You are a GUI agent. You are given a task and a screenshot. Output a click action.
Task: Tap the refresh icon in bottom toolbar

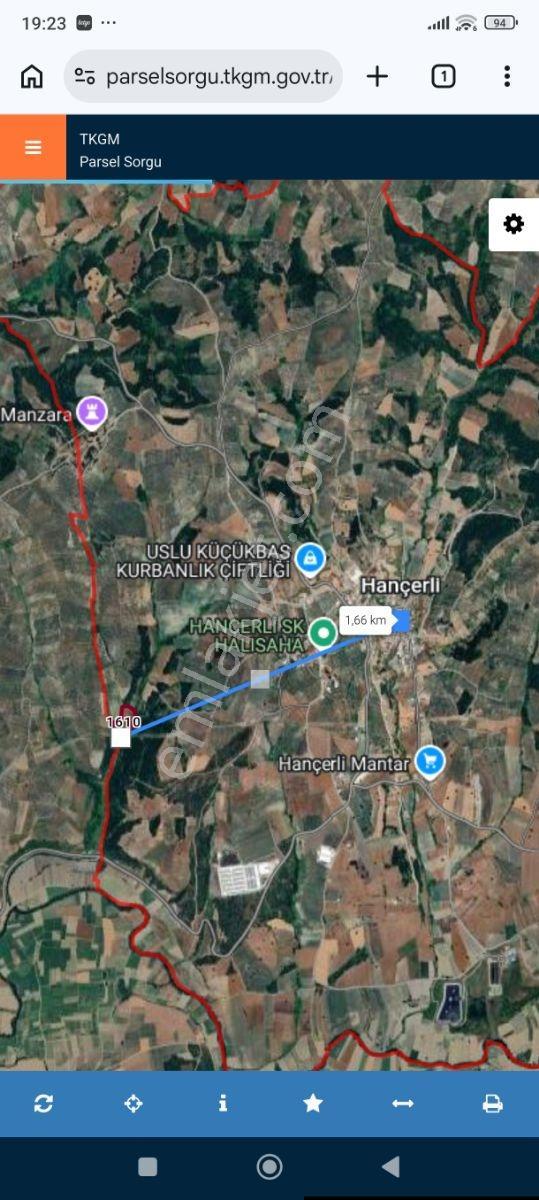[x=43, y=1103]
